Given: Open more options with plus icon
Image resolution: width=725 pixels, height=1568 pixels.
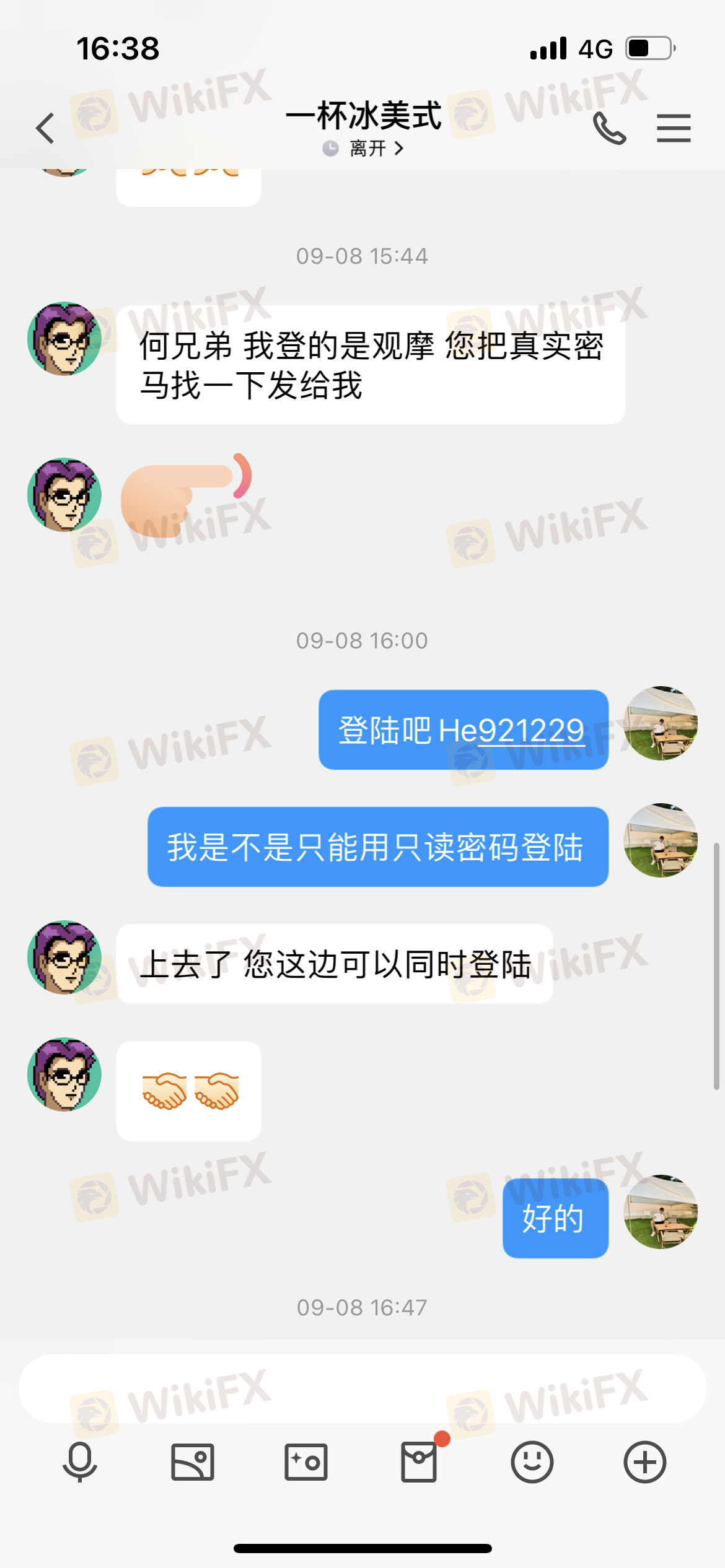Looking at the screenshot, I should coord(645,1461).
